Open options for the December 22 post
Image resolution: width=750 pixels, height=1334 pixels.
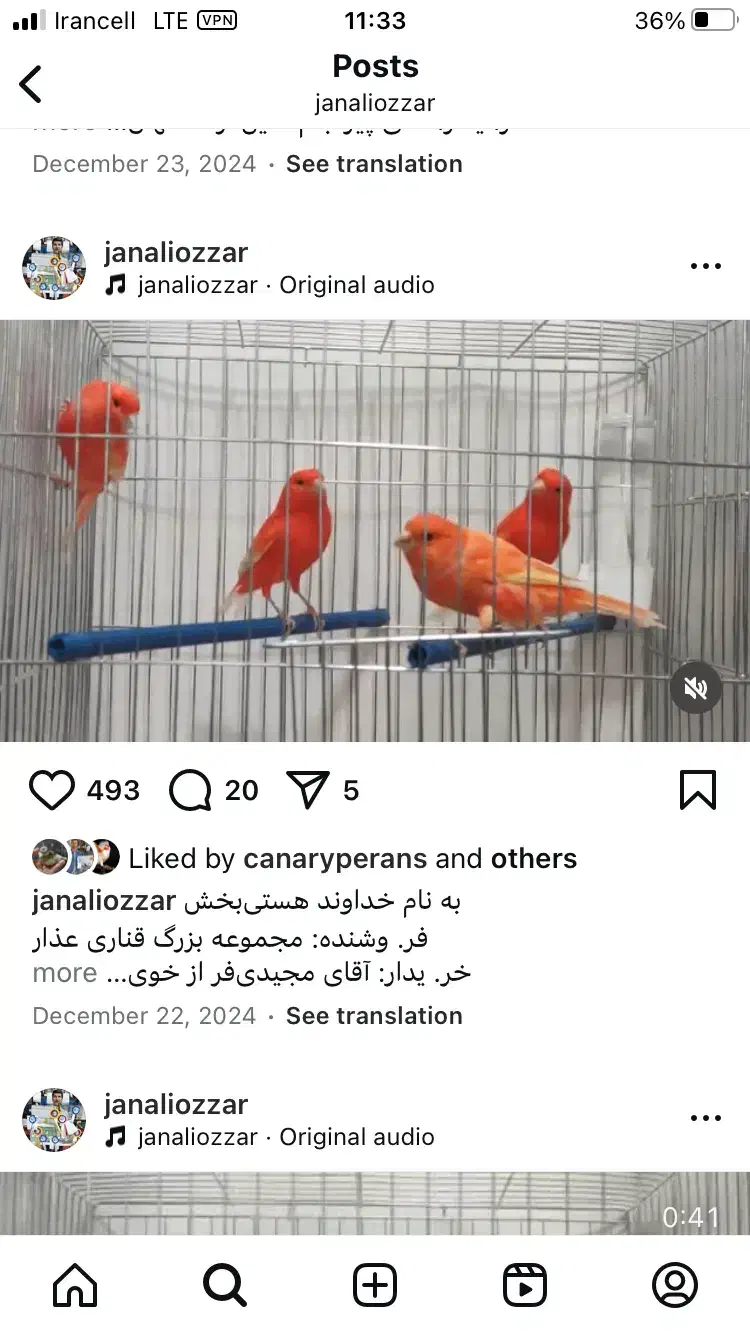[x=706, y=266]
